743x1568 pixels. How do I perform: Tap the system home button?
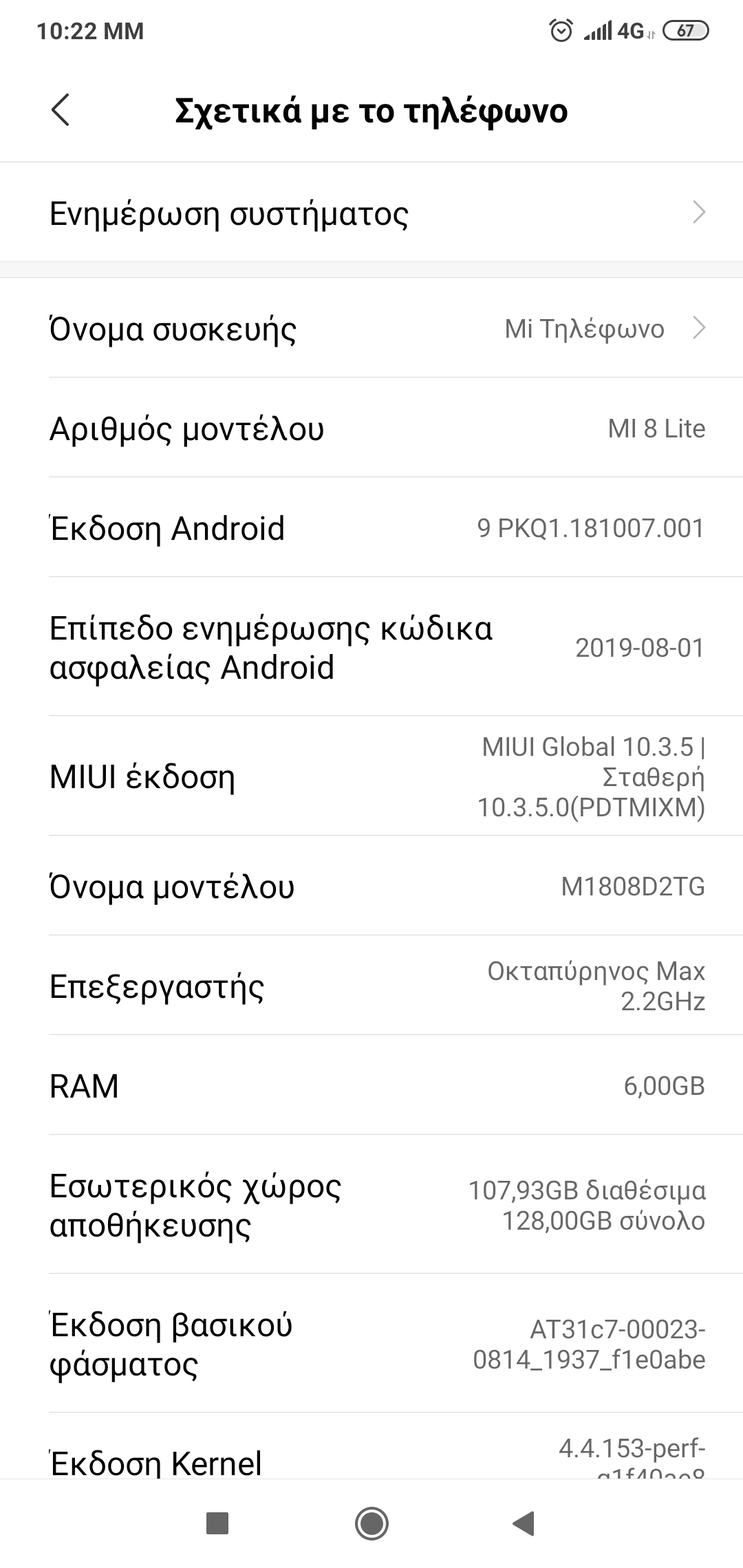[x=371, y=1523]
